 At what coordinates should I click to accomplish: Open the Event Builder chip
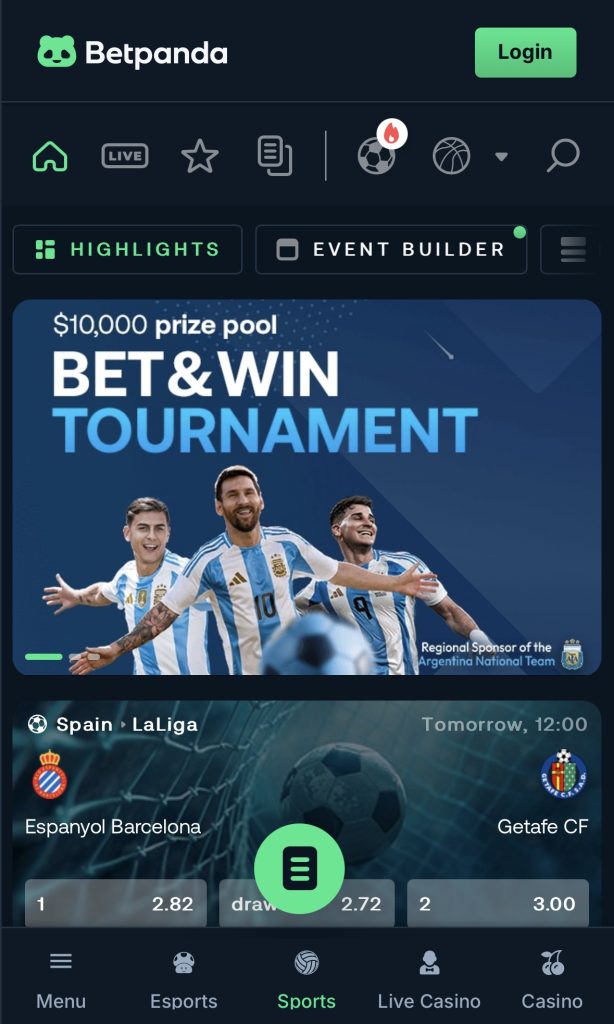pos(391,249)
